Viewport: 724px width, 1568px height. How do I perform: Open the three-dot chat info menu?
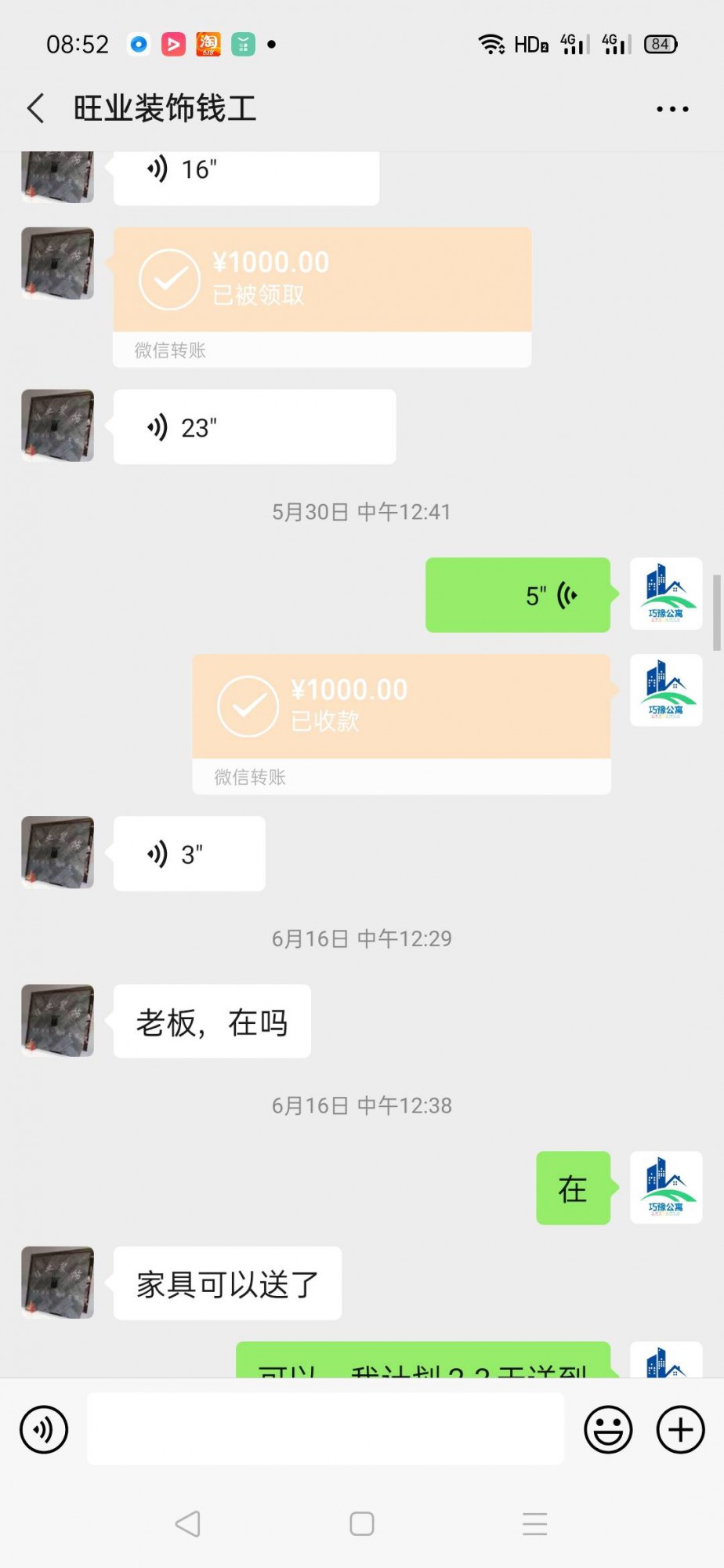672,109
